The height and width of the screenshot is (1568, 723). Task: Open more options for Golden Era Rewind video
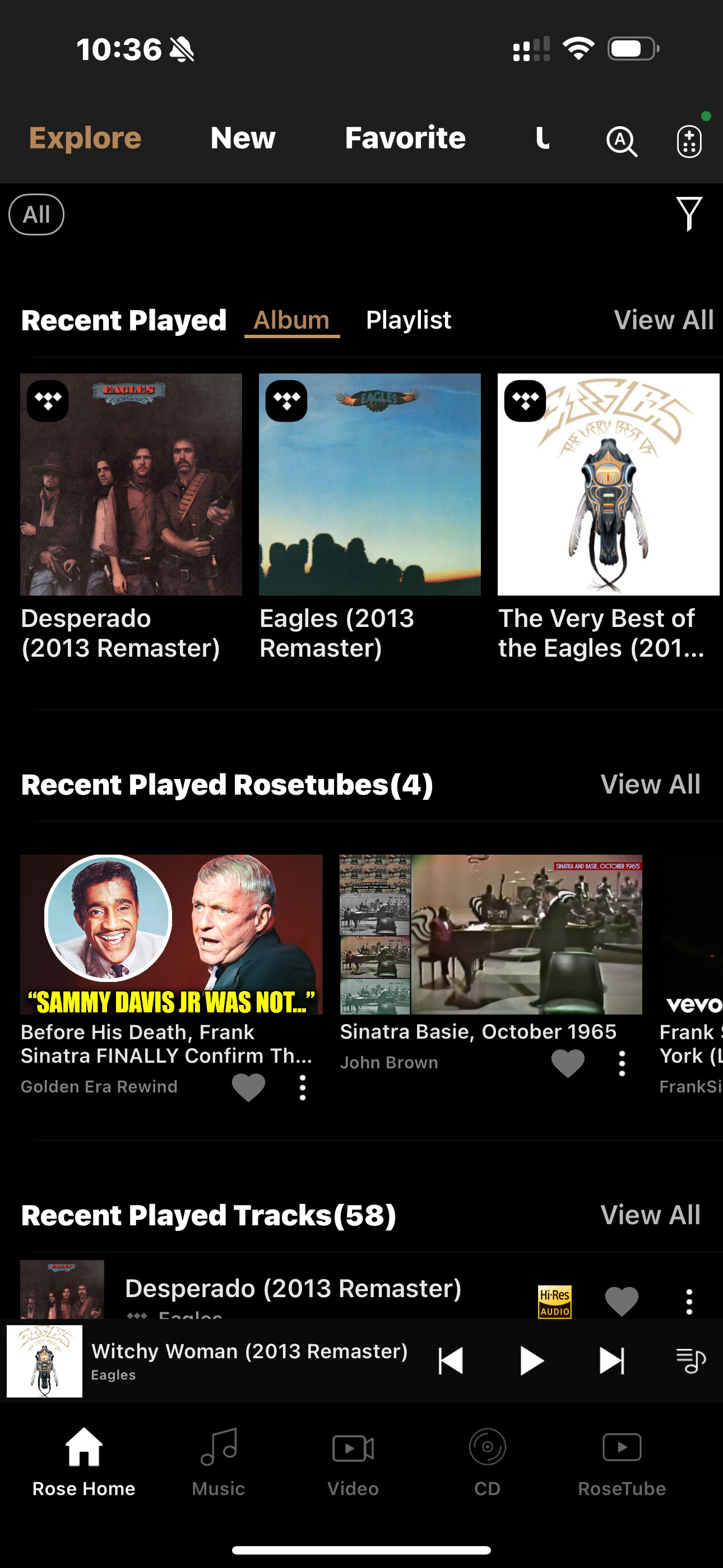click(303, 1087)
